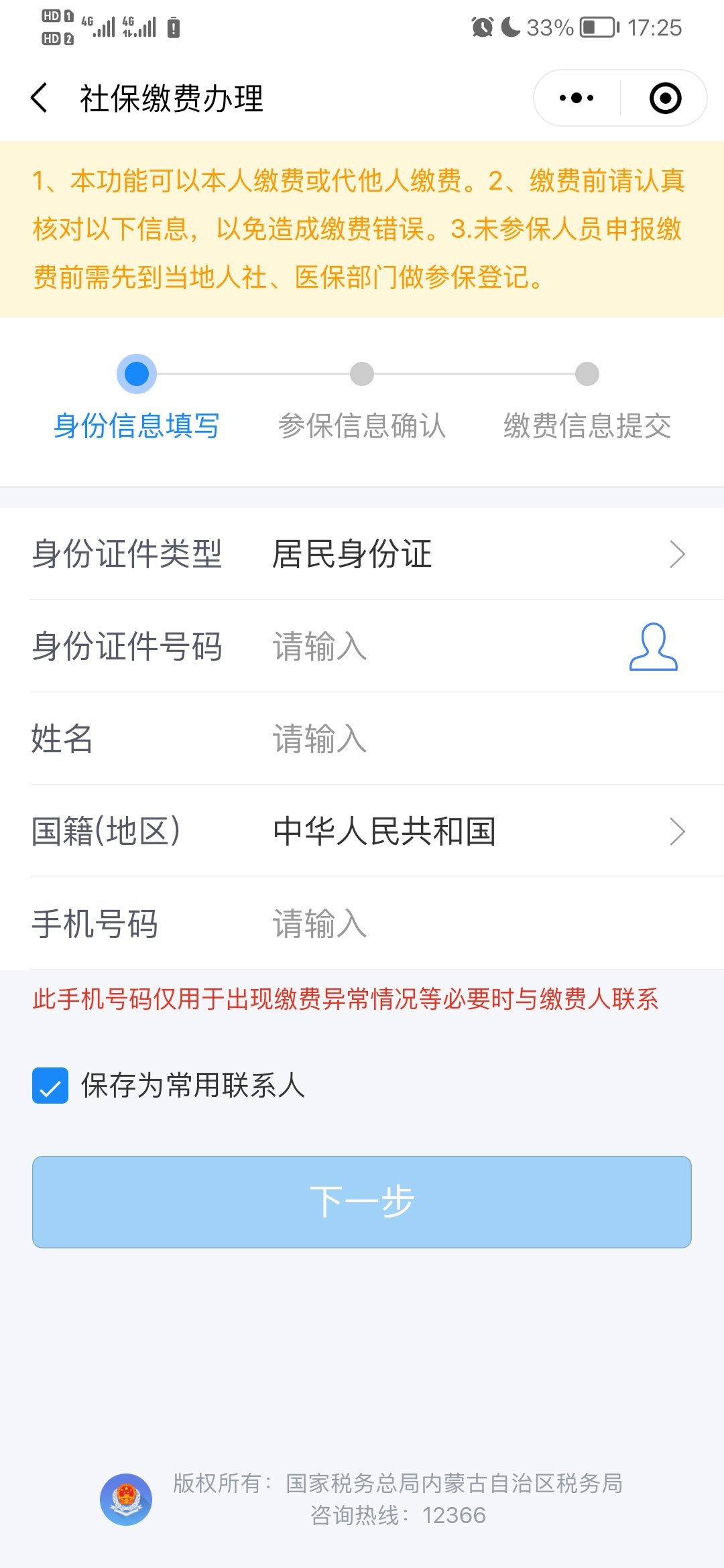Open the mini program more-options menu
724x1568 pixels.
[x=577, y=98]
